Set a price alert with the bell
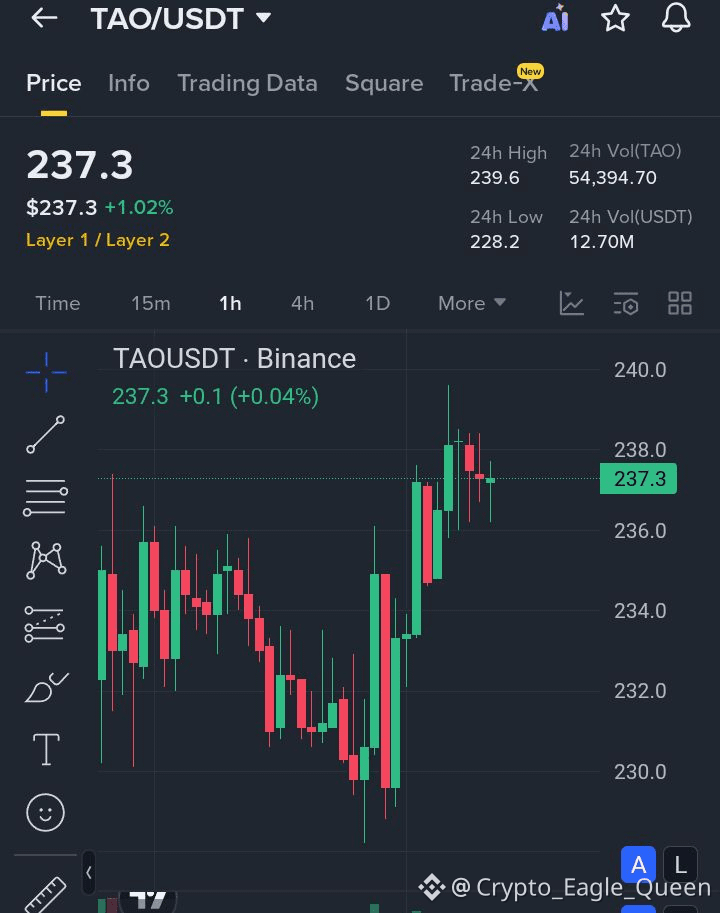 pyautogui.click(x=677, y=18)
